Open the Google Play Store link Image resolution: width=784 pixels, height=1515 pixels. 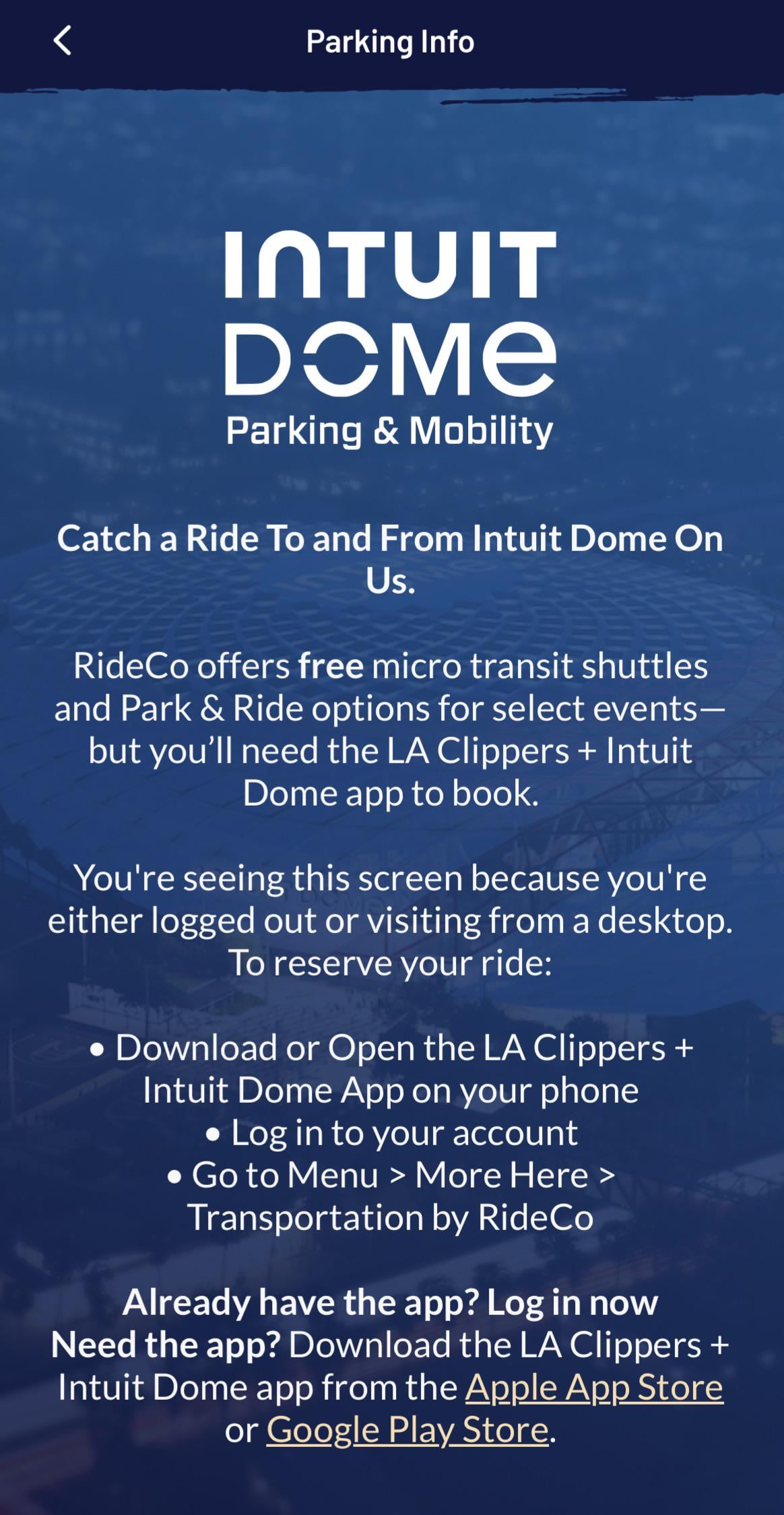[407, 1430]
